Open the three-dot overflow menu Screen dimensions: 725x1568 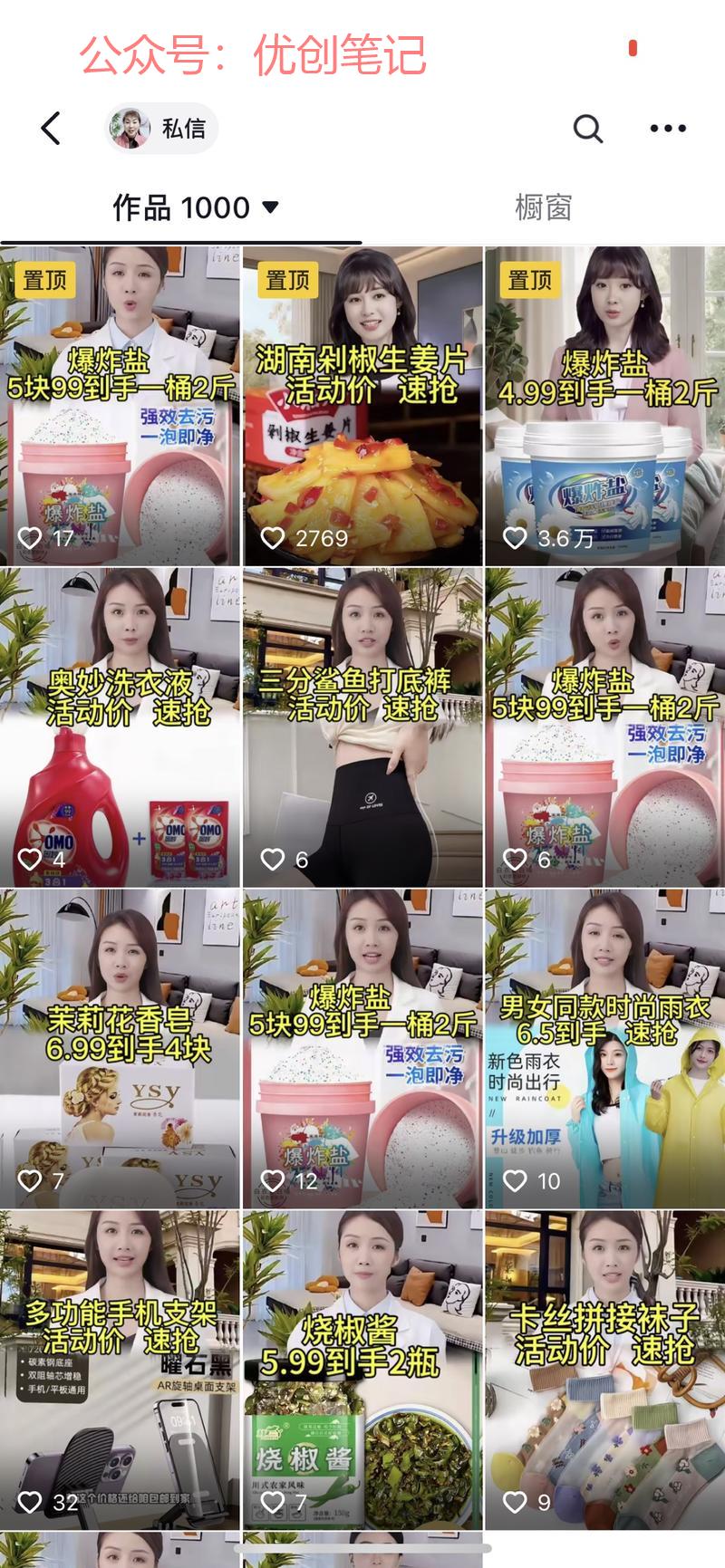pyautogui.click(x=668, y=129)
